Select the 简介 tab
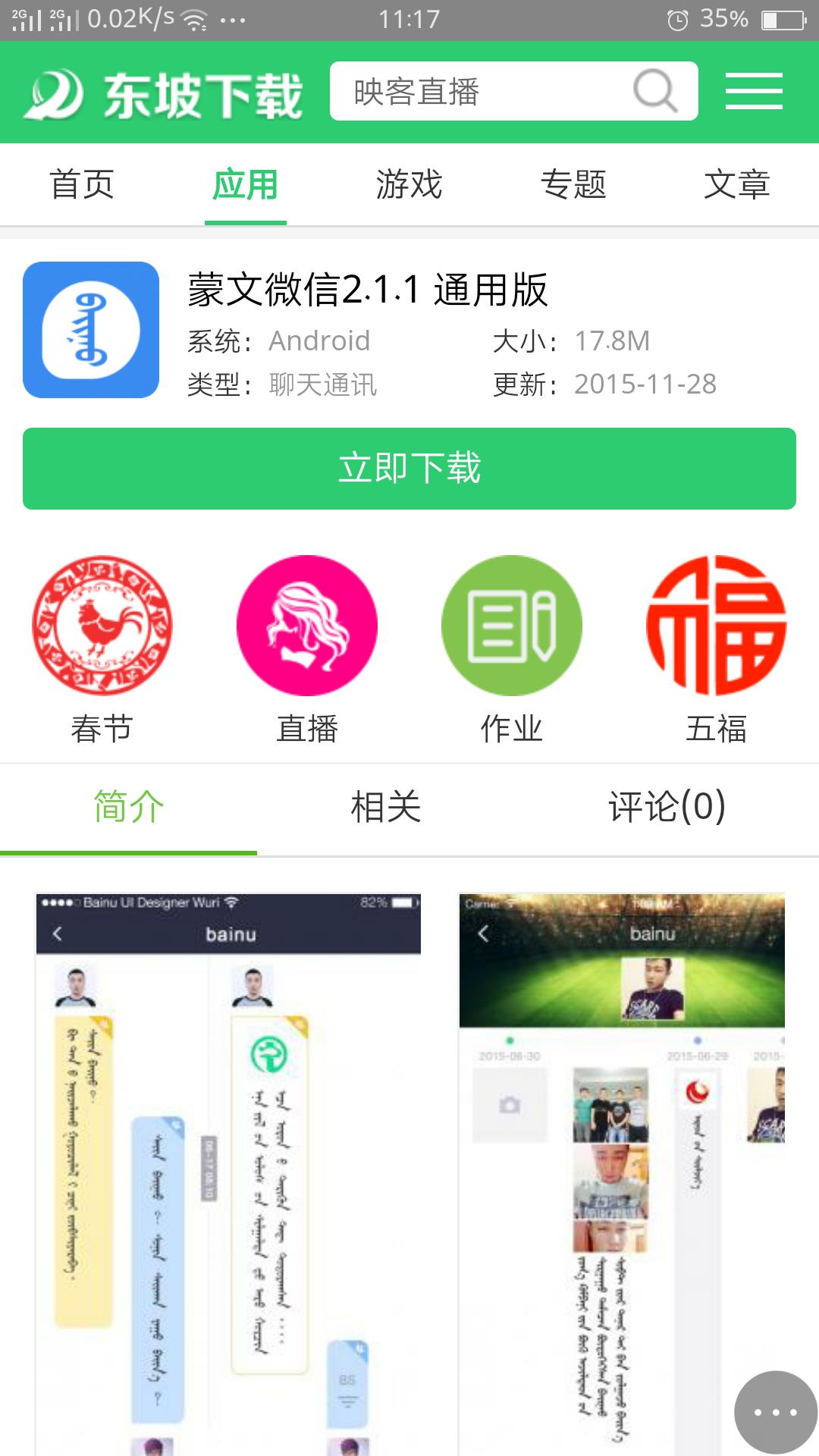 [128, 807]
